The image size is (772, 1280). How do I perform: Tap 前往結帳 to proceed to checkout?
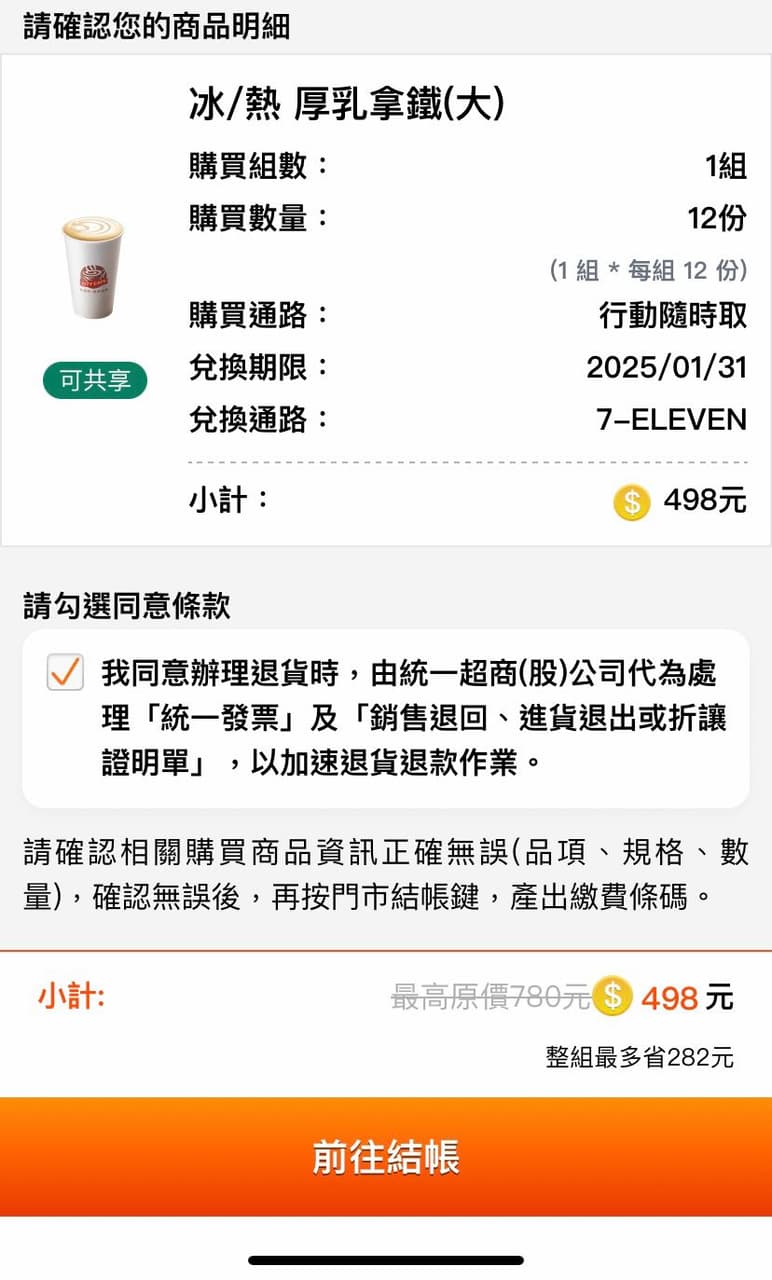[x=386, y=1157]
